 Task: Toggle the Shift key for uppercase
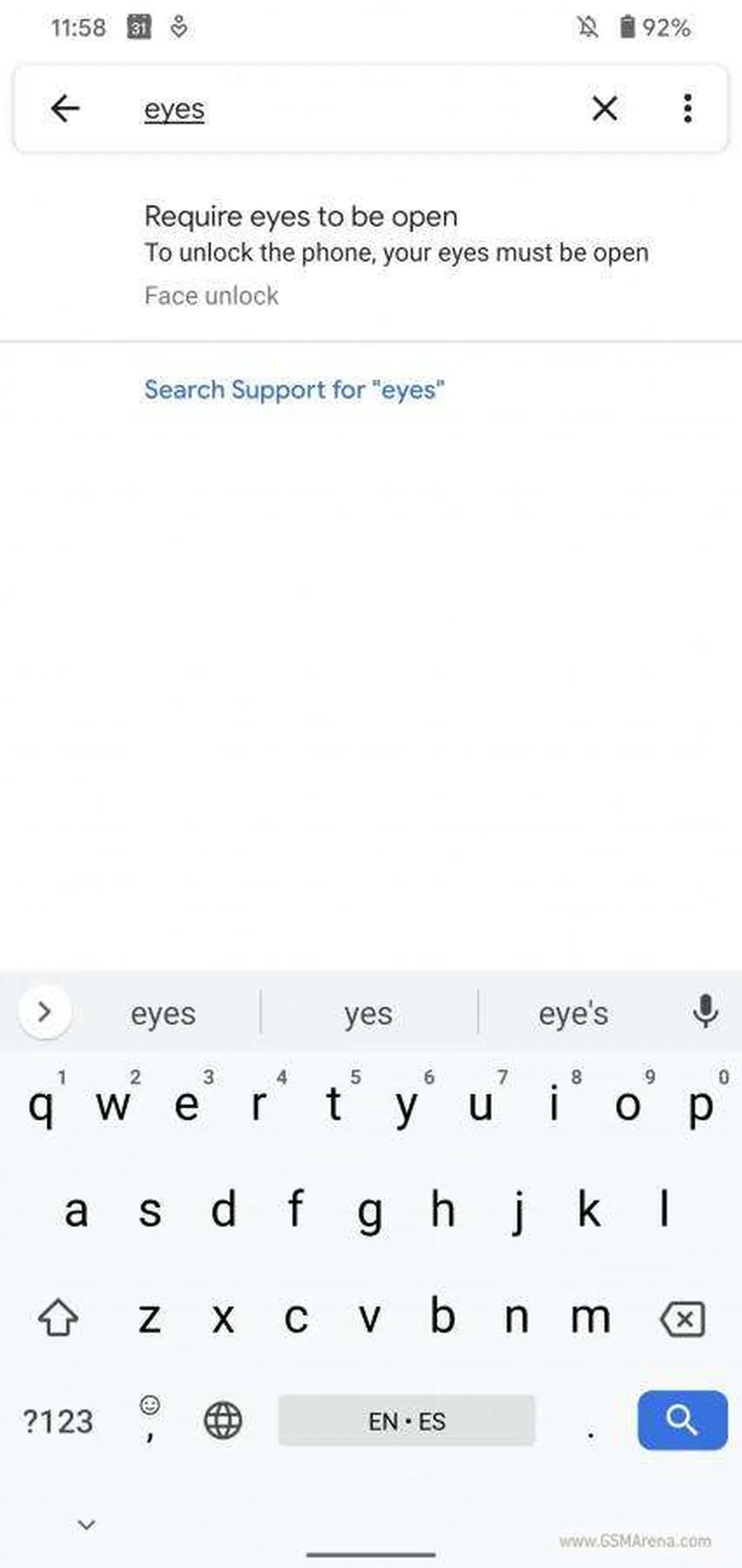(58, 1318)
